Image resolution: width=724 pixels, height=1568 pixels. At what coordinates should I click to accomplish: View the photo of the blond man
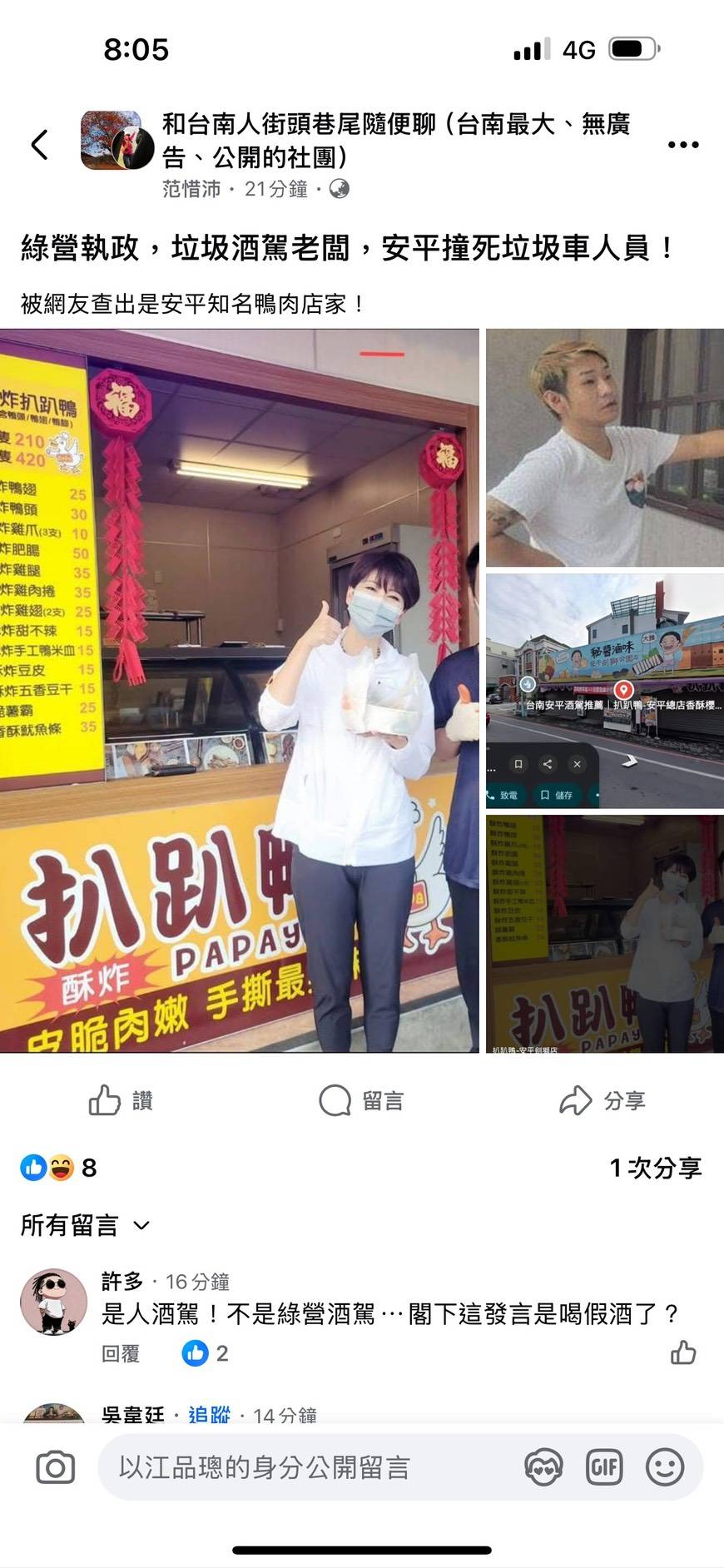[x=605, y=448]
